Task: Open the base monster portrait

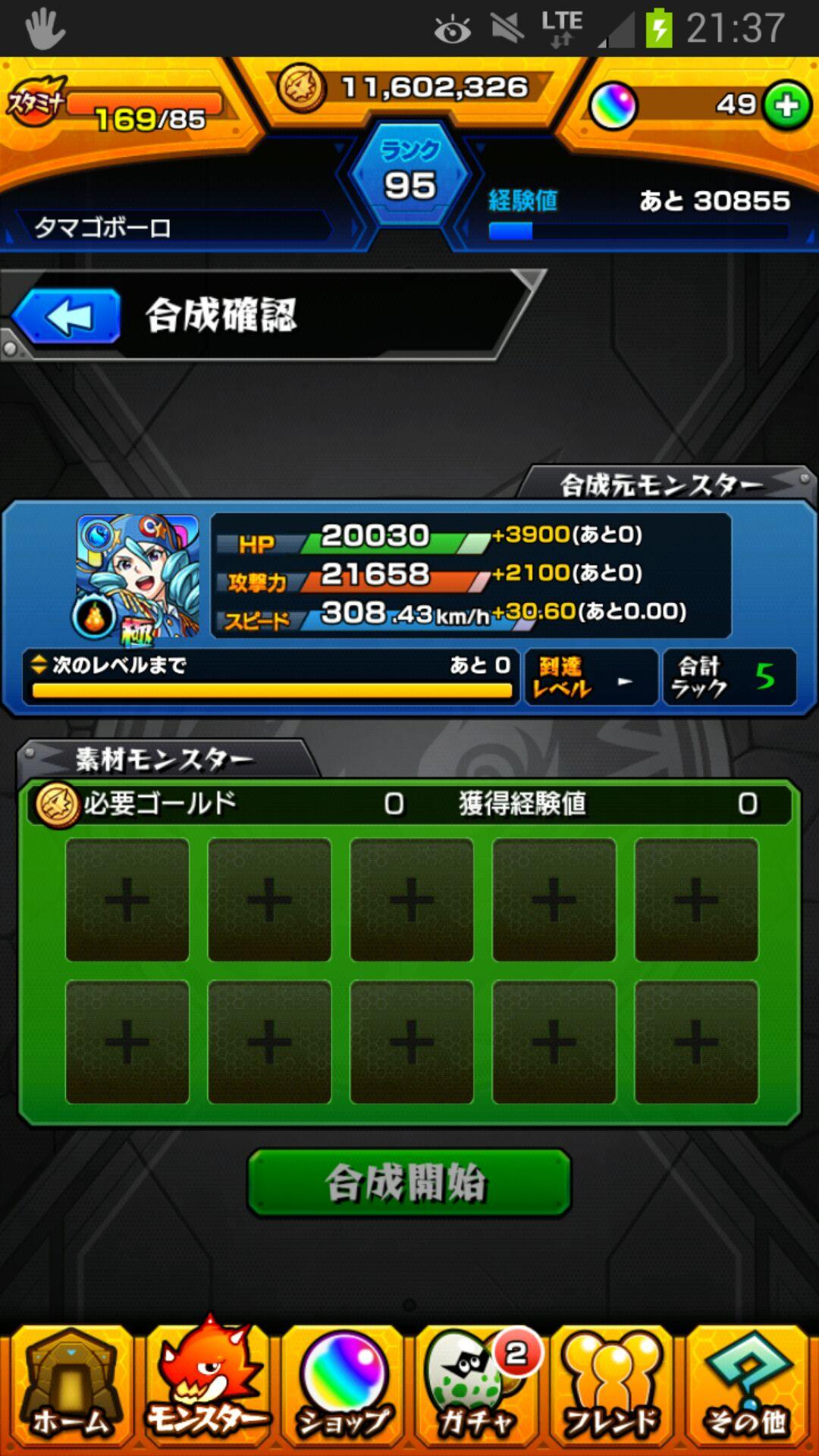Action: point(137,576)
